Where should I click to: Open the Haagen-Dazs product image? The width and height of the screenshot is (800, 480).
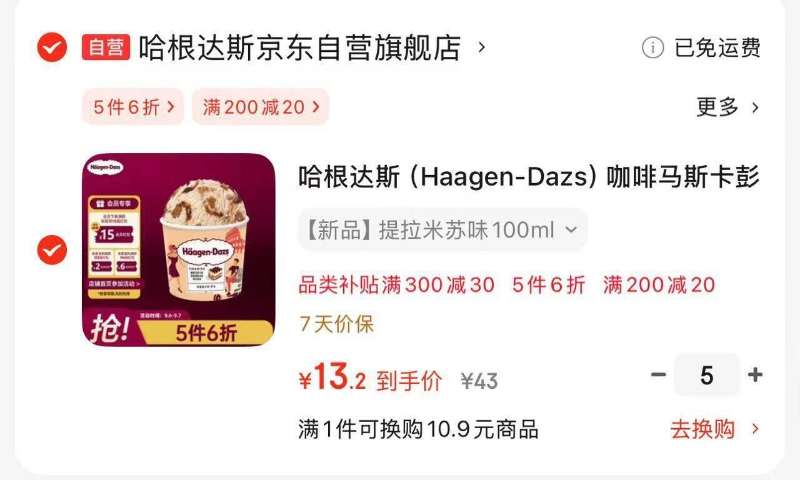[x=178, y=250]
